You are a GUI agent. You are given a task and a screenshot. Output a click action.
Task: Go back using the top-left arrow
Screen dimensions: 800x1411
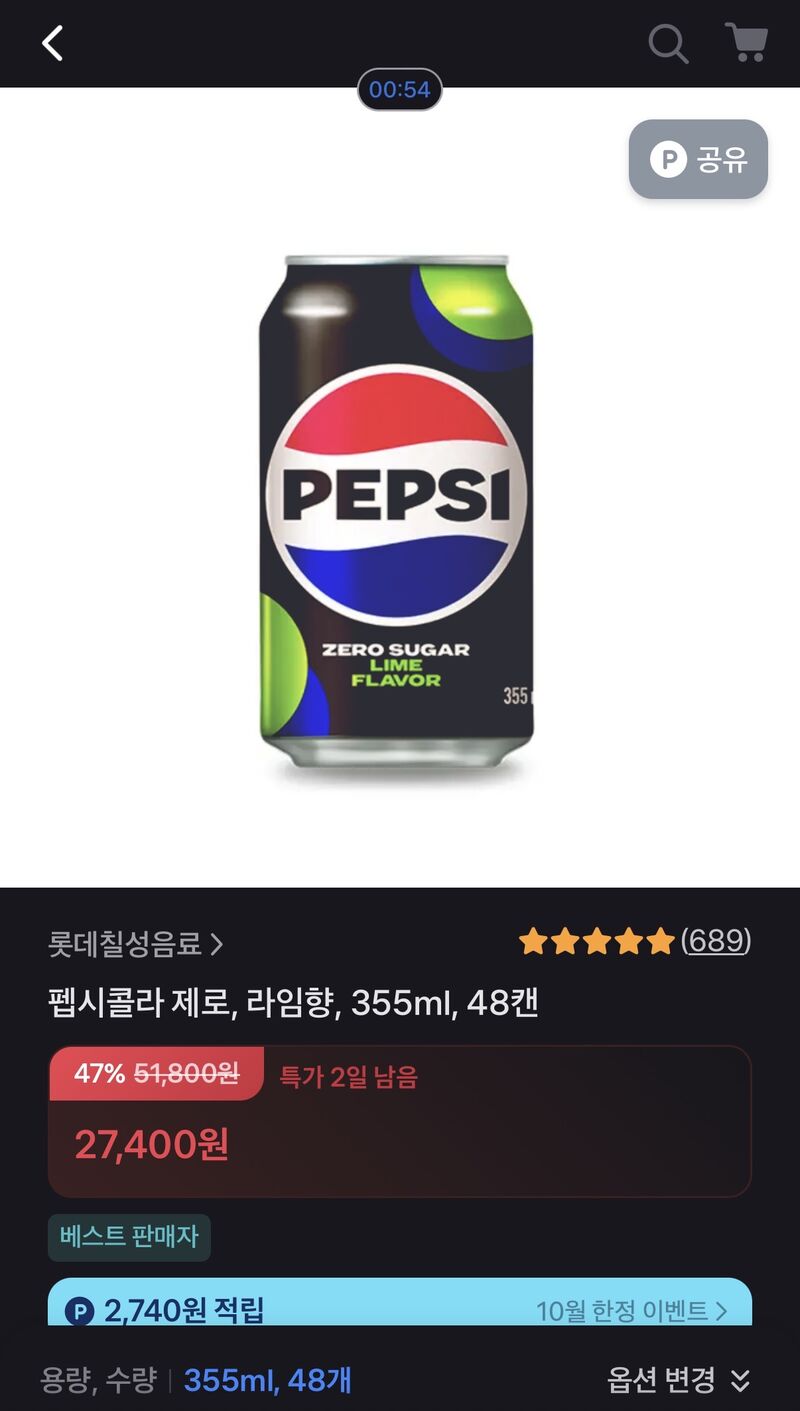(53, 44)
